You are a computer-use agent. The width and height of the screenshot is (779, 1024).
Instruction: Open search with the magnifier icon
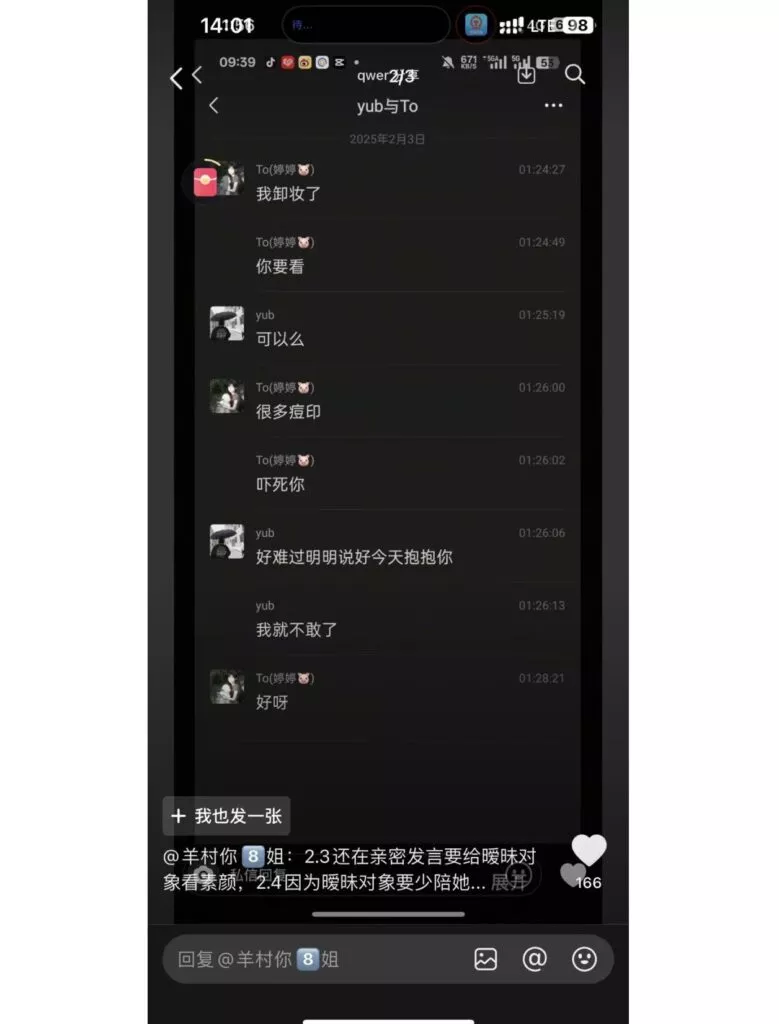click(x=574, y=74)
